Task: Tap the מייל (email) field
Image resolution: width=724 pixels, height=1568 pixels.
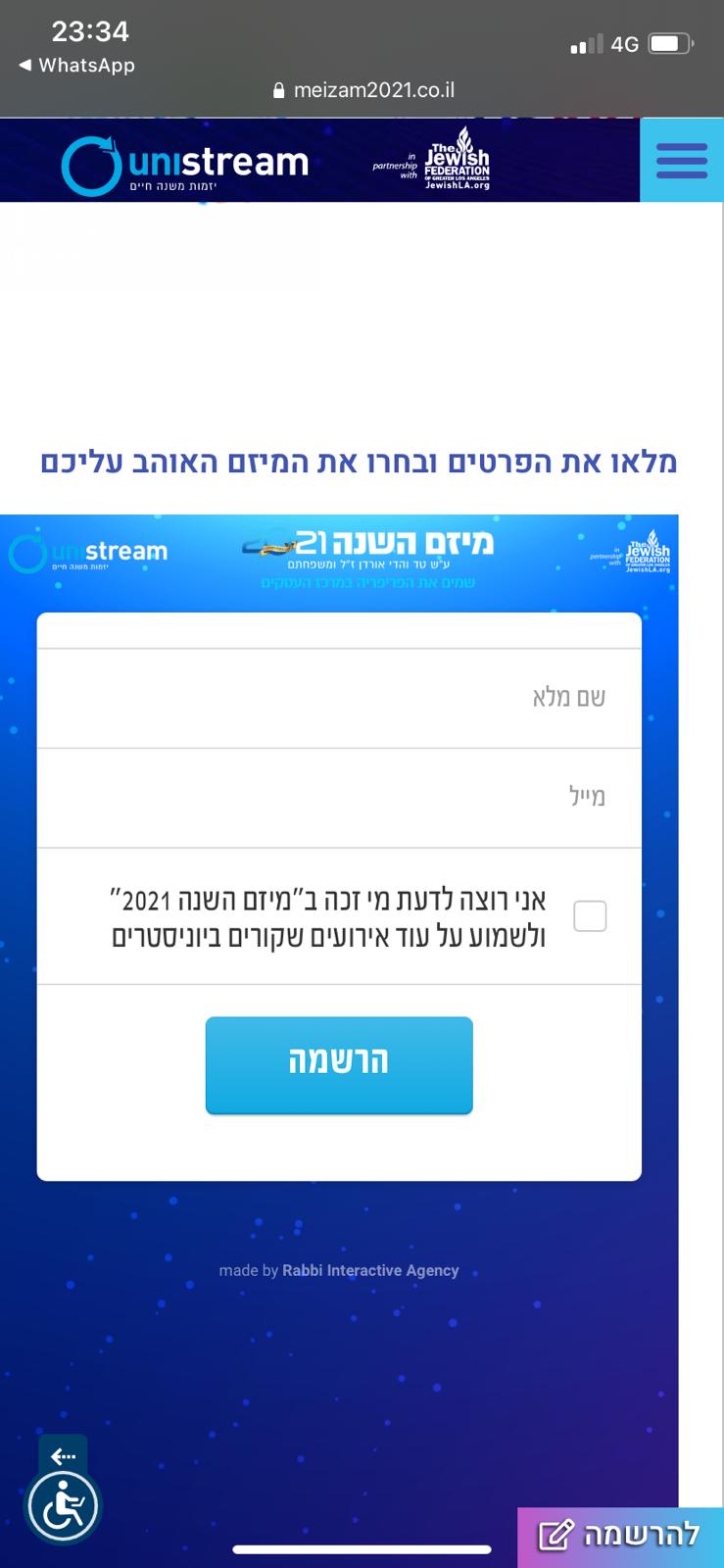Action: coord(339,797)
